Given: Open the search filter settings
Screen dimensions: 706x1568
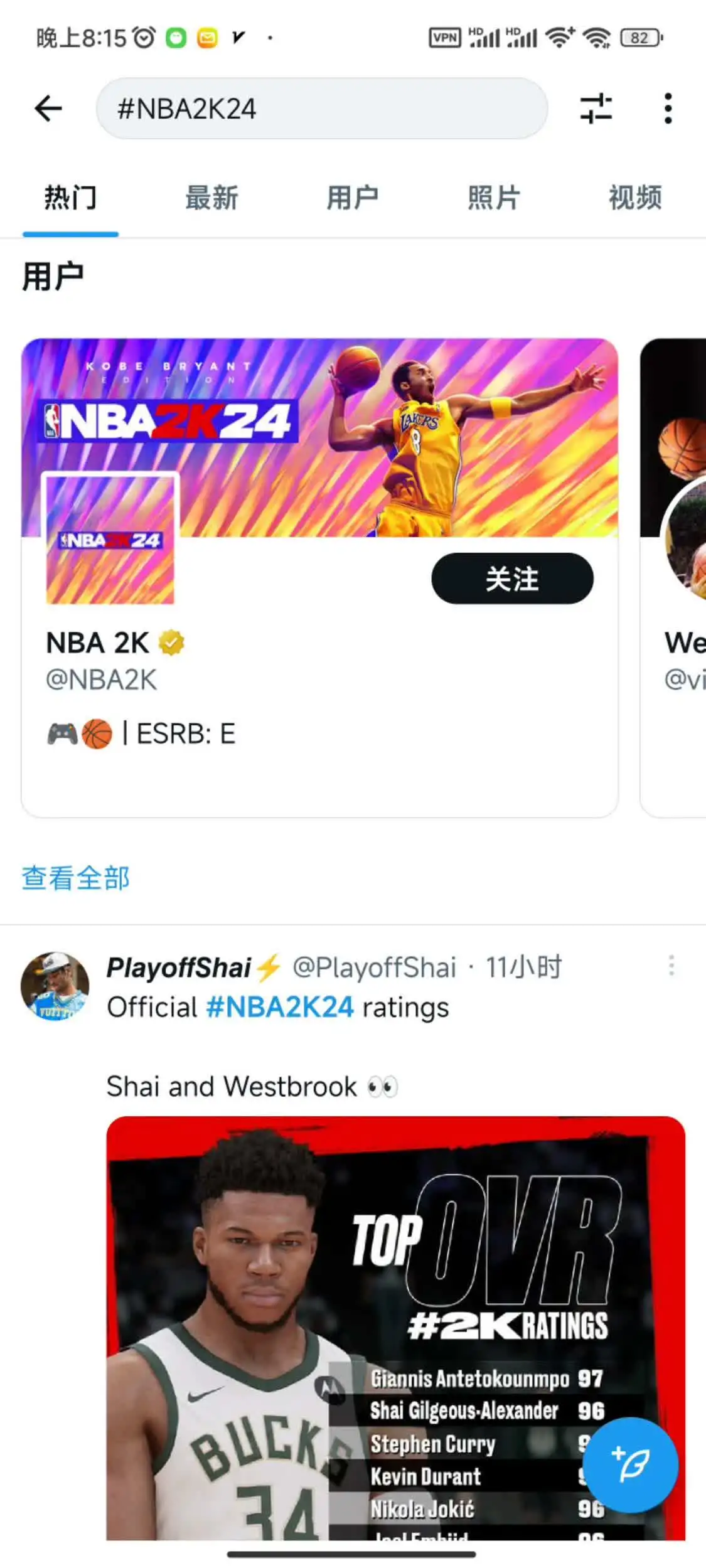Looking at the screenshot, I should click(x=596, y=109).
